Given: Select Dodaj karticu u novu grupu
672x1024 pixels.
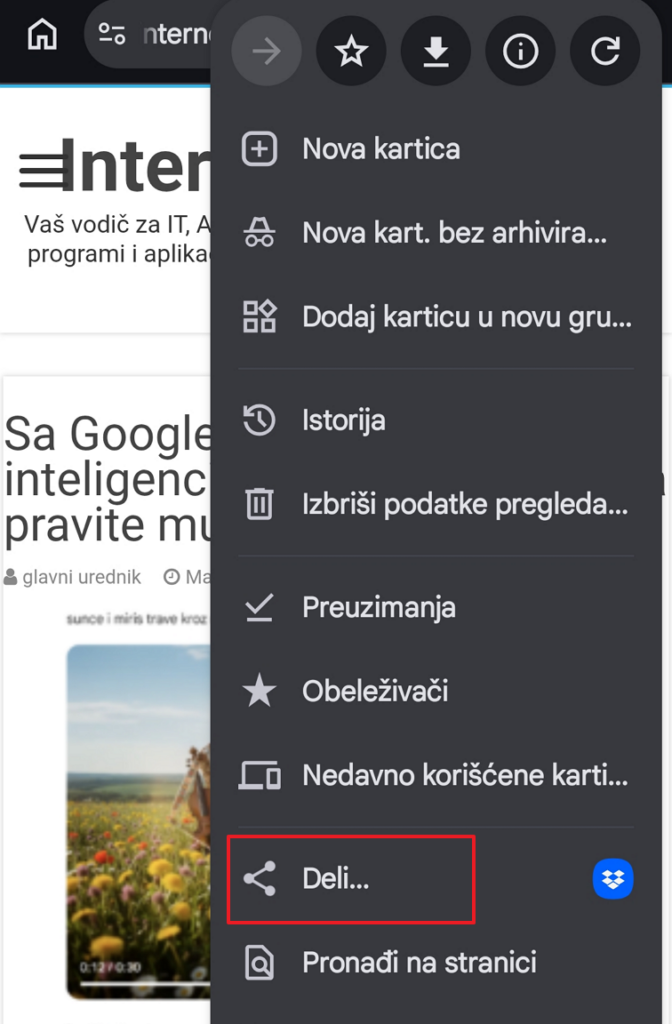Looking at the screenshot, I should (466, 319).
